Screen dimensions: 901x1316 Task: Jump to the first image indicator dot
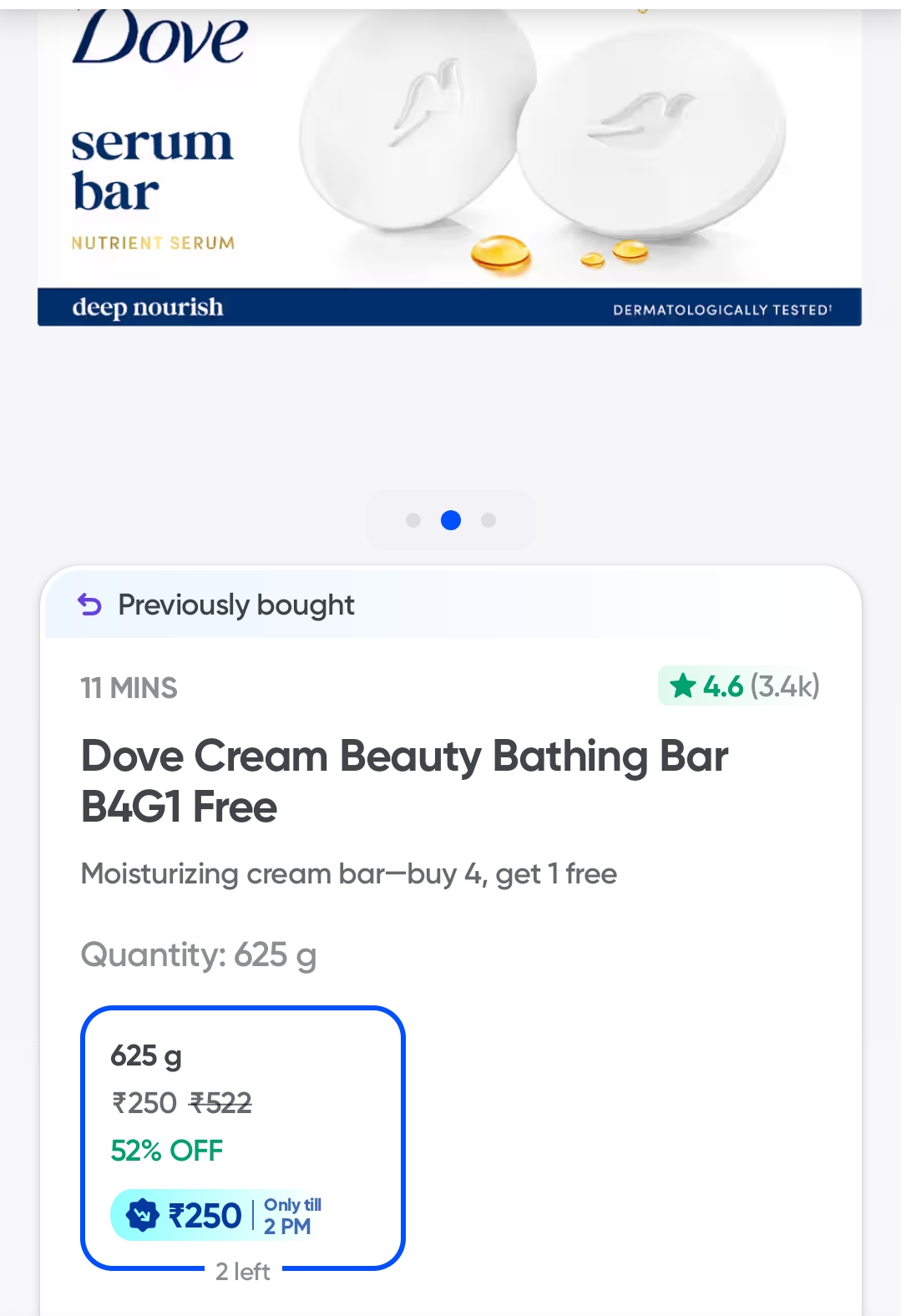click(413, 520)
